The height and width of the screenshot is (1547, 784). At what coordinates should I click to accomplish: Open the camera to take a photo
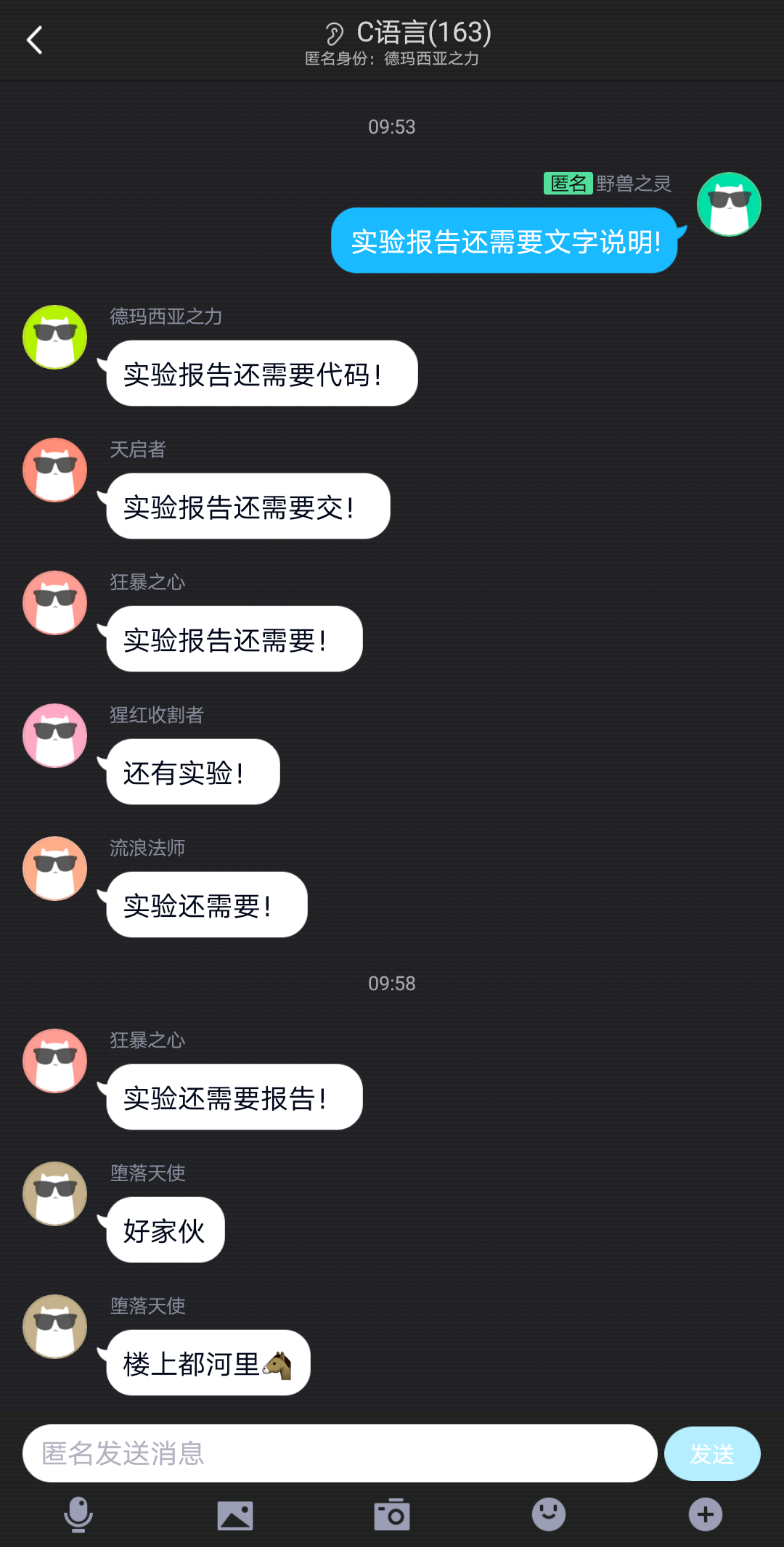pos(392,1515)
